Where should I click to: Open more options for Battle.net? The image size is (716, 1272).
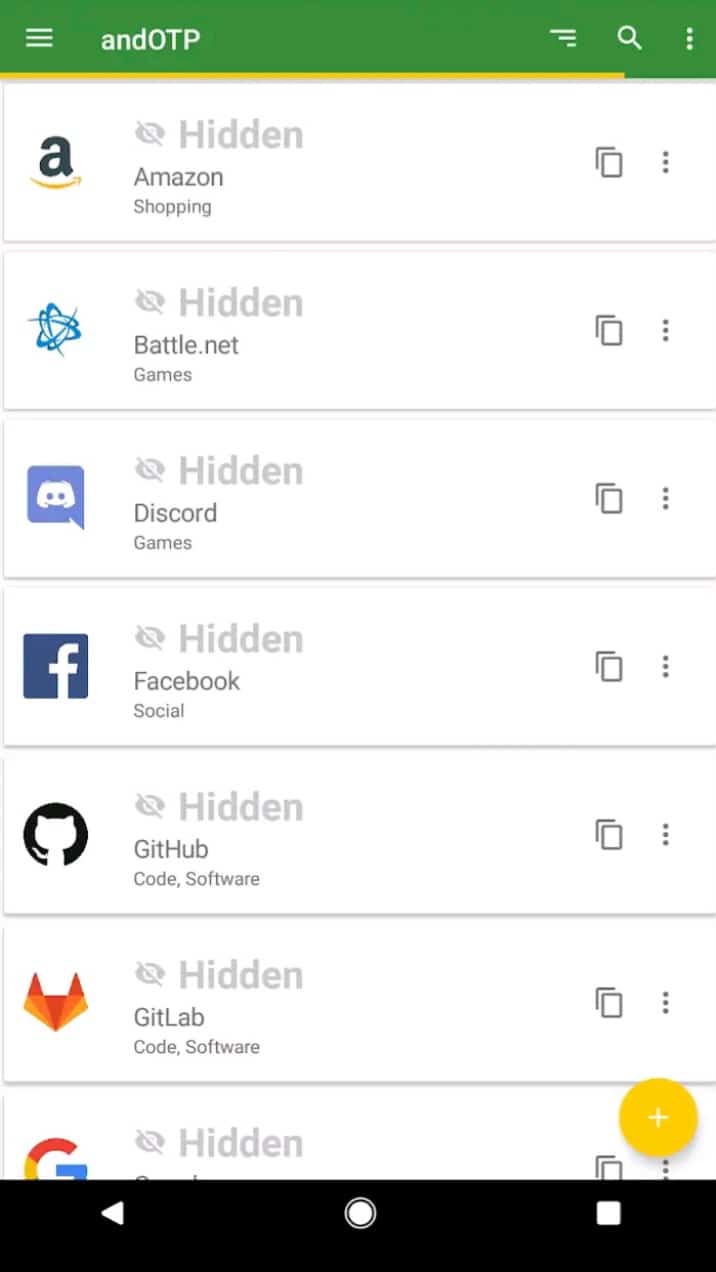point(665,330)
